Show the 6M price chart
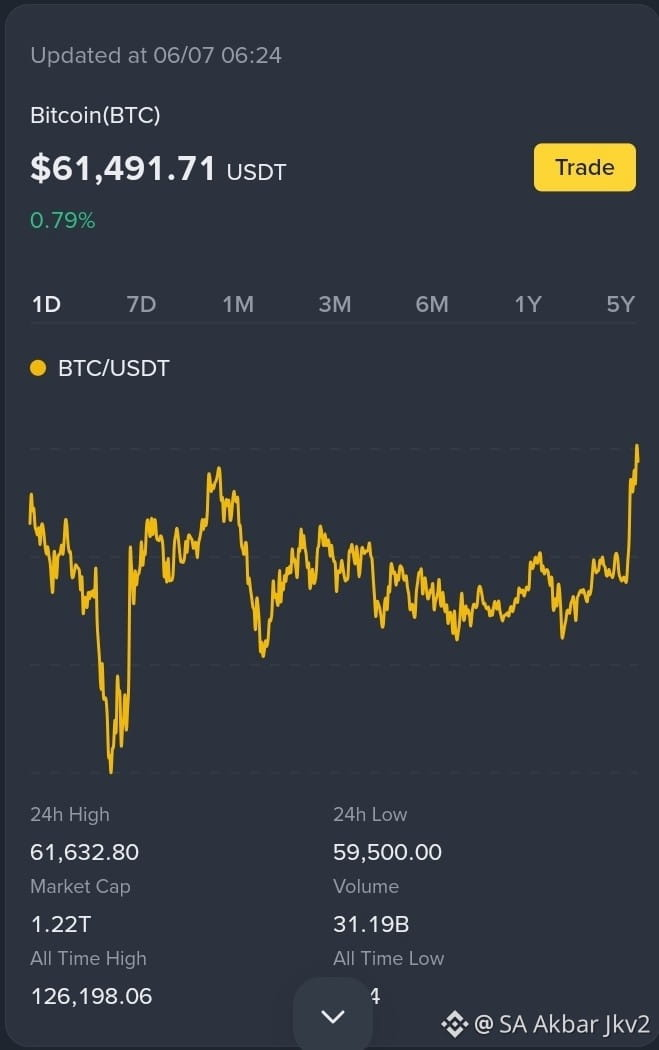The width and height of the screenshot is (659, 1050). (x=431, y=305)
